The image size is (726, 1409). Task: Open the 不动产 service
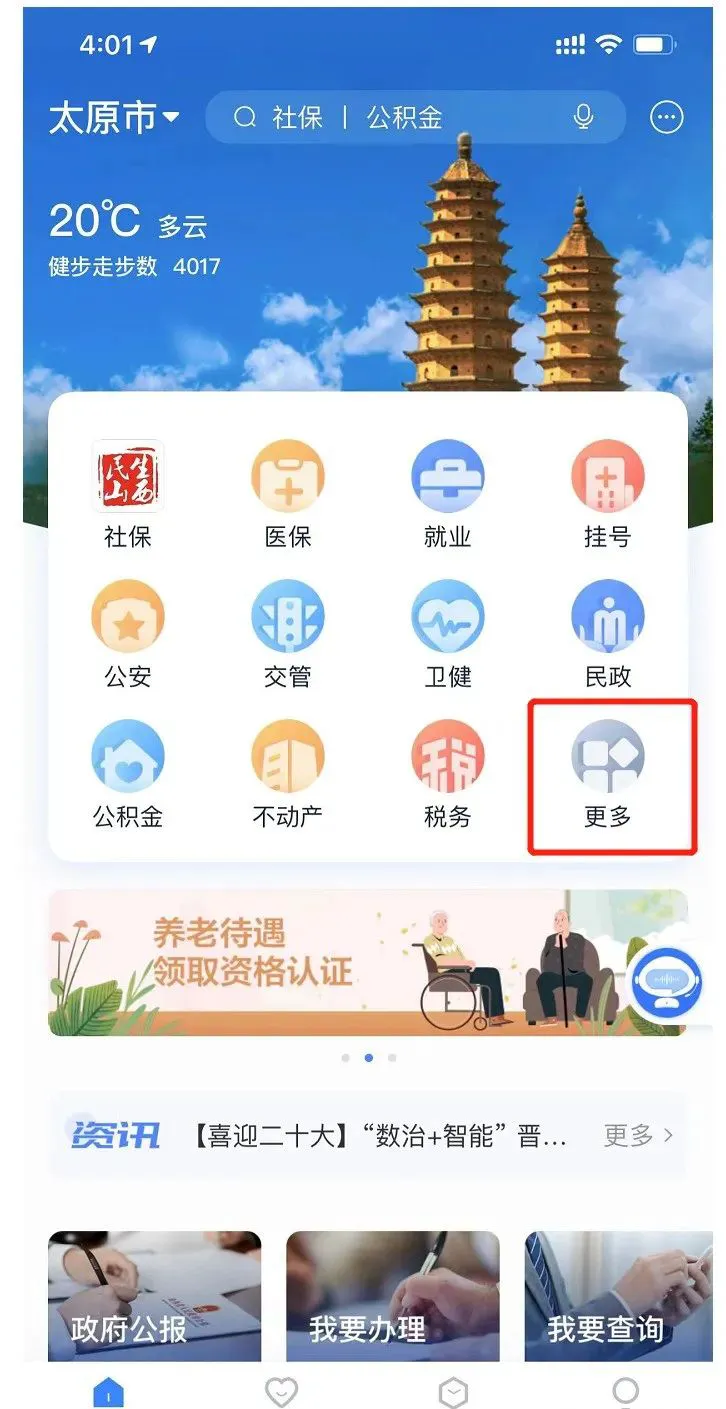point(288,774)
